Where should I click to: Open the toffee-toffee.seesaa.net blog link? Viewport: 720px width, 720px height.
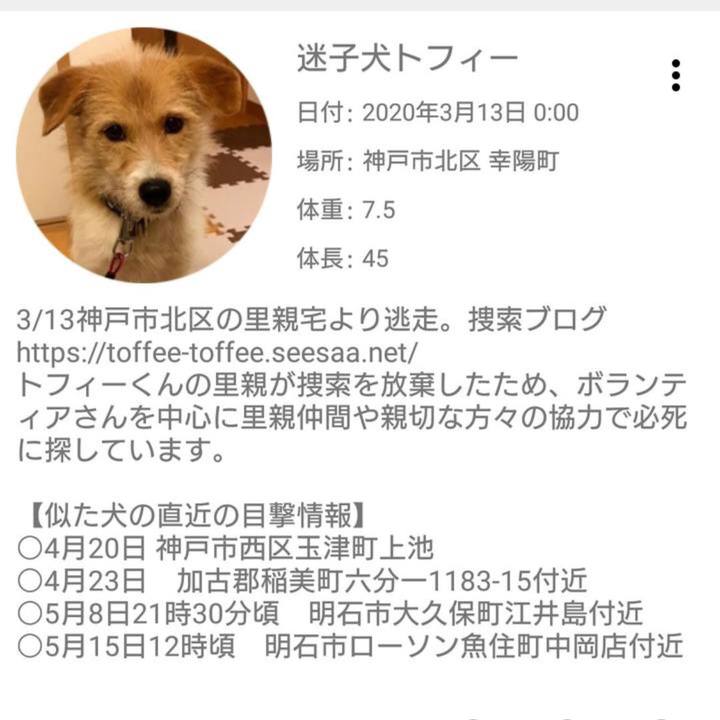pos(217,353)
